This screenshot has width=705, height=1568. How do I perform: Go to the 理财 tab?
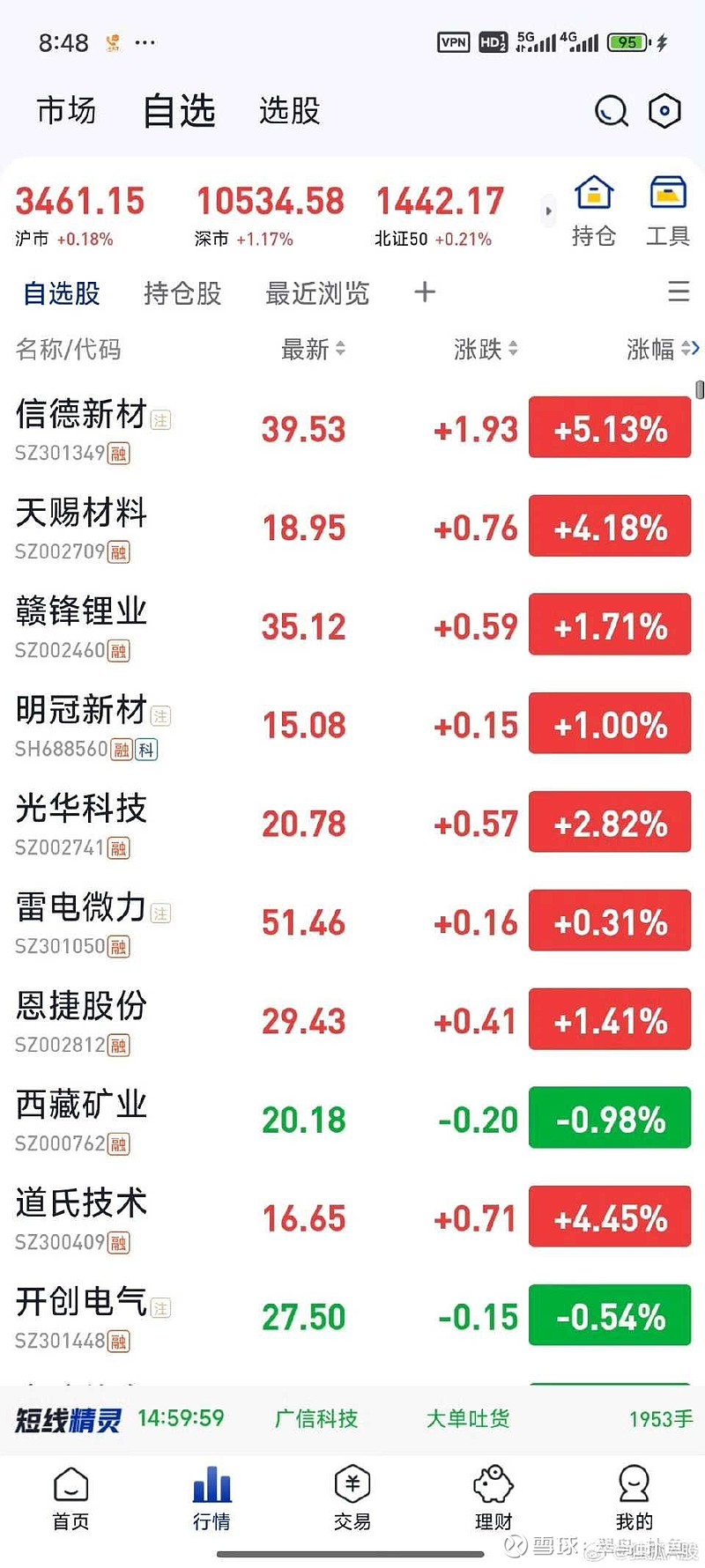493,1498
